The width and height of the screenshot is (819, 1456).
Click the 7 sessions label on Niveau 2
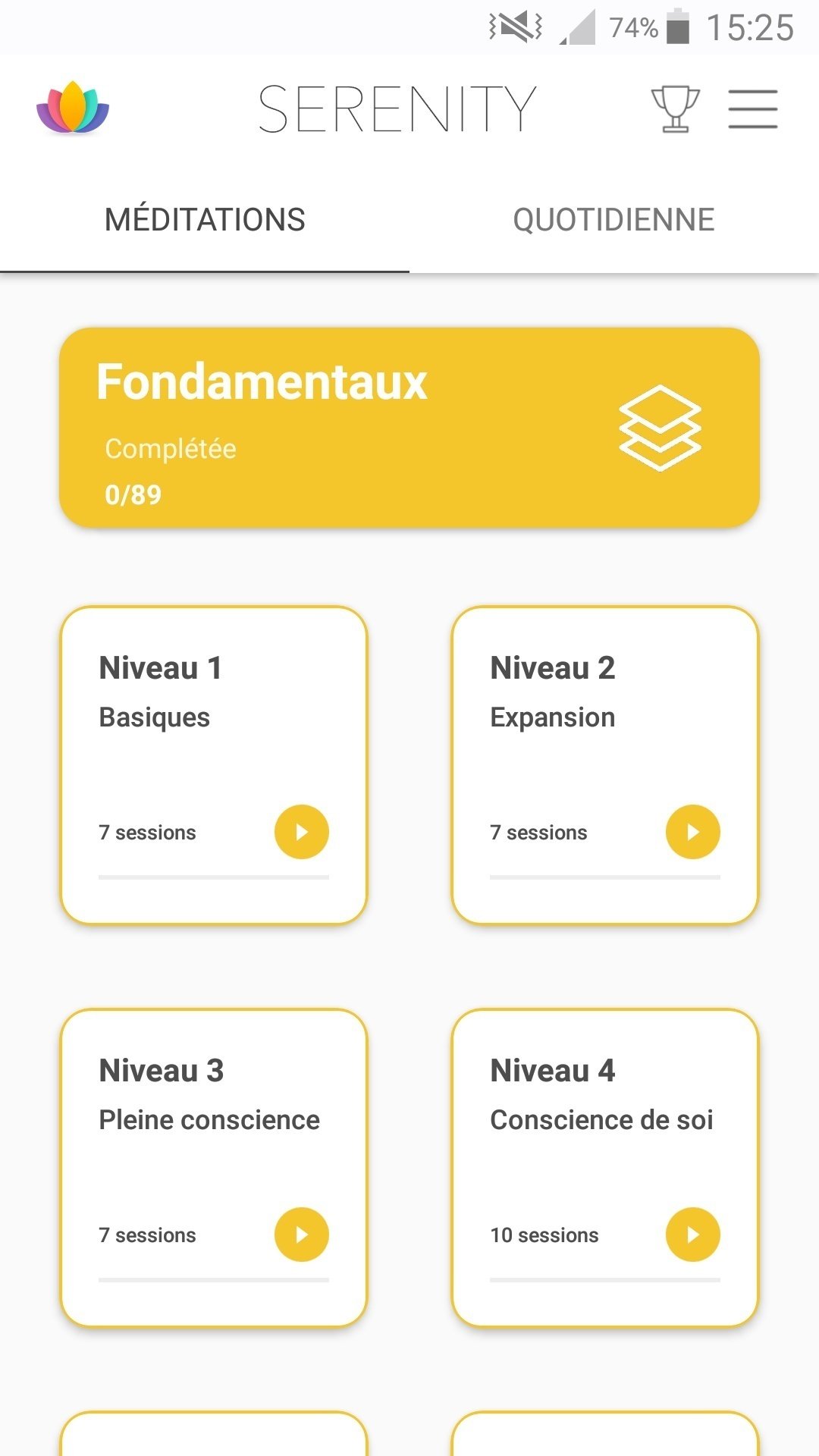coord(538,832)
